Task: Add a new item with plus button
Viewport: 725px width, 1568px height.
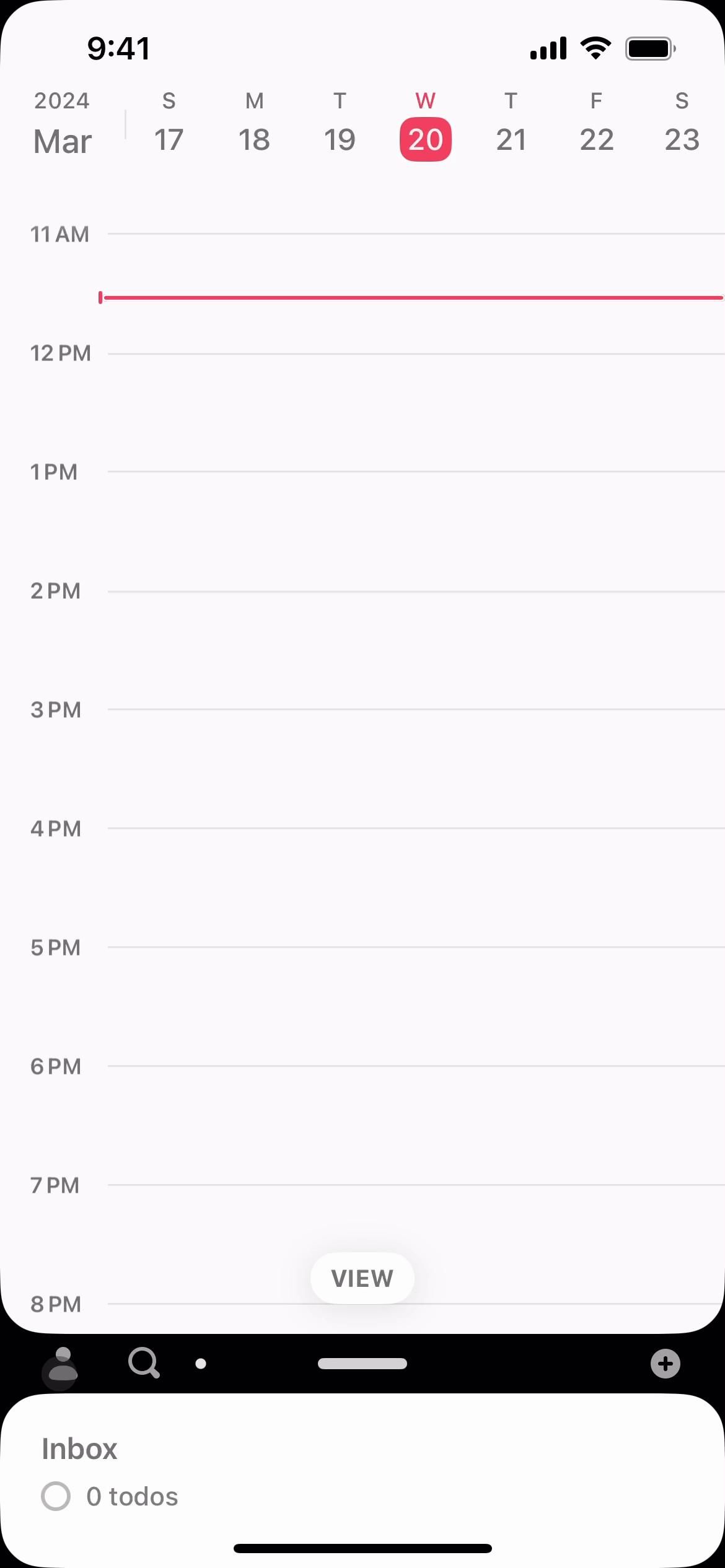Action: pyautogui.click(x=665, y=1364)
